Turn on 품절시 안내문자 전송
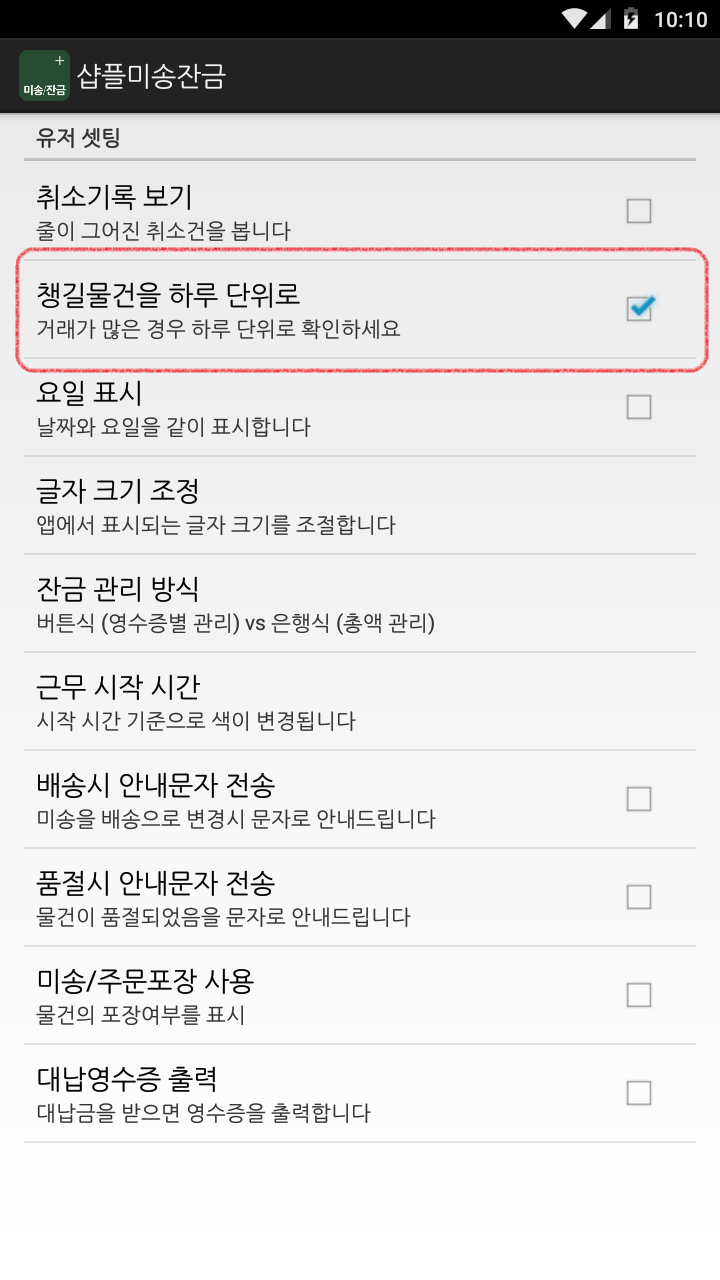 click(x=638, y=897)
